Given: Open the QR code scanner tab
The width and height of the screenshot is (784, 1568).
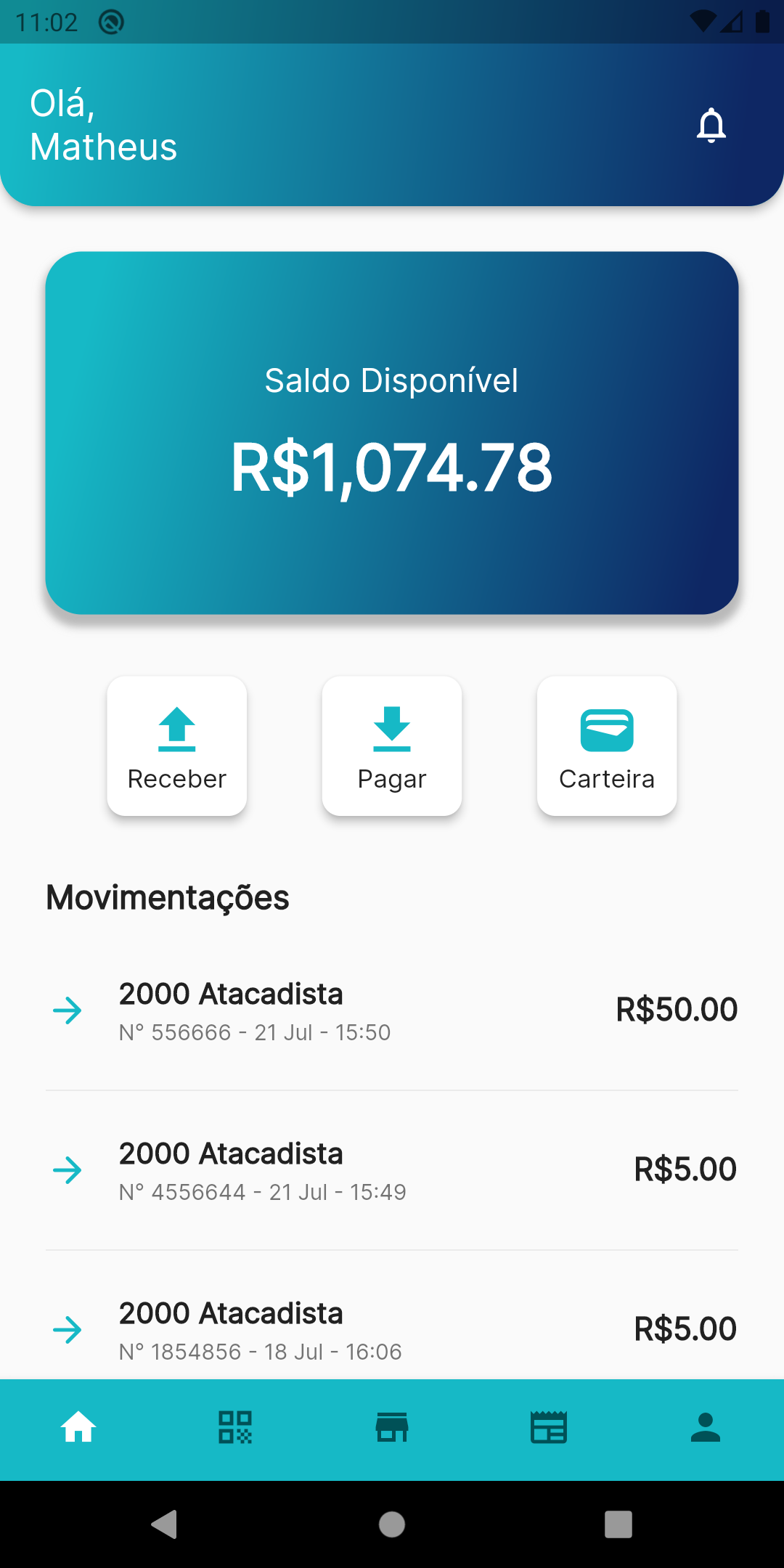Looking at the screenshot, I should point(235,1428).
